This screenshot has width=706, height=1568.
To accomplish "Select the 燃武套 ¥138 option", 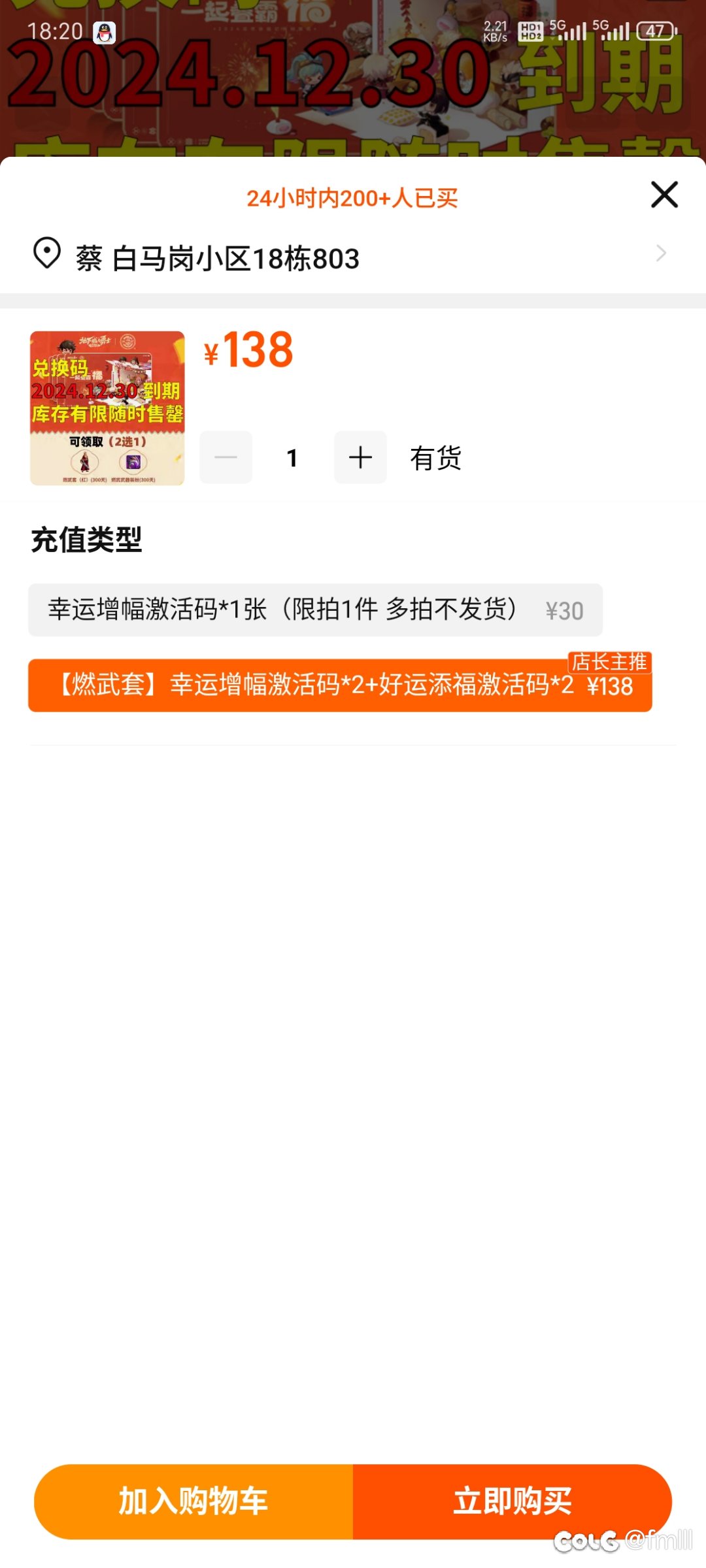I will pos(340,685).
